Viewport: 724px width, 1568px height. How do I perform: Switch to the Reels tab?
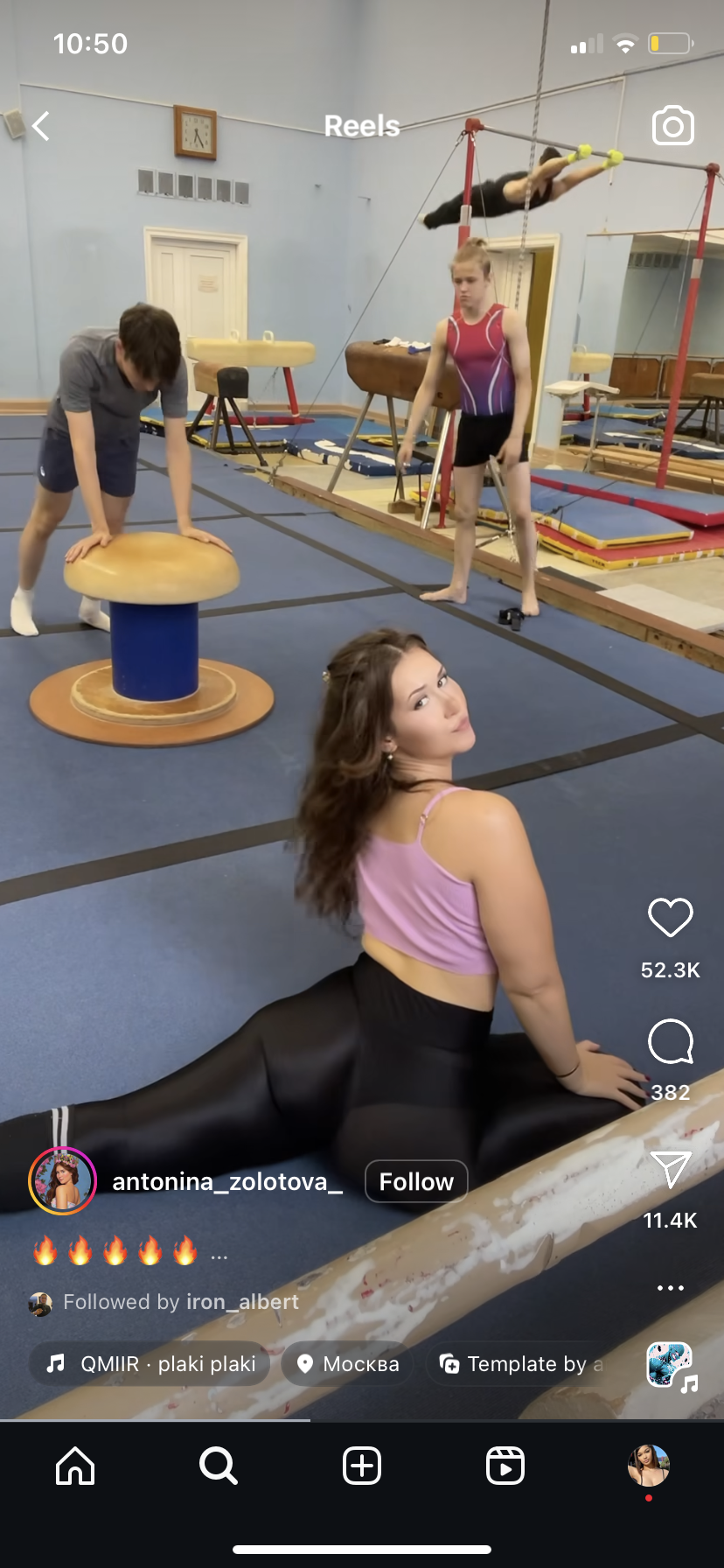[x=505, y=1466]
